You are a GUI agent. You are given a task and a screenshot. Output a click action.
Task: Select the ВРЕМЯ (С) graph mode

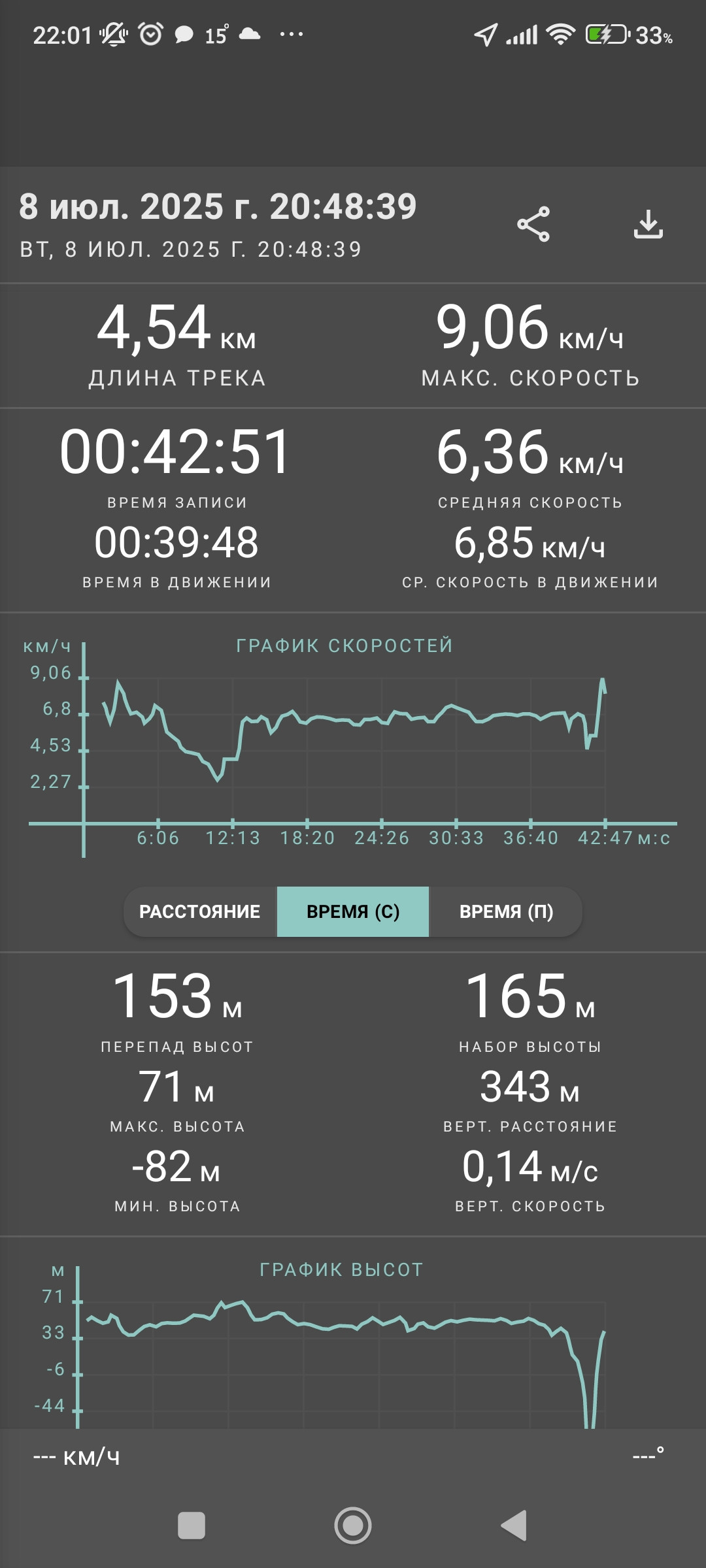(x=353, y=911)
